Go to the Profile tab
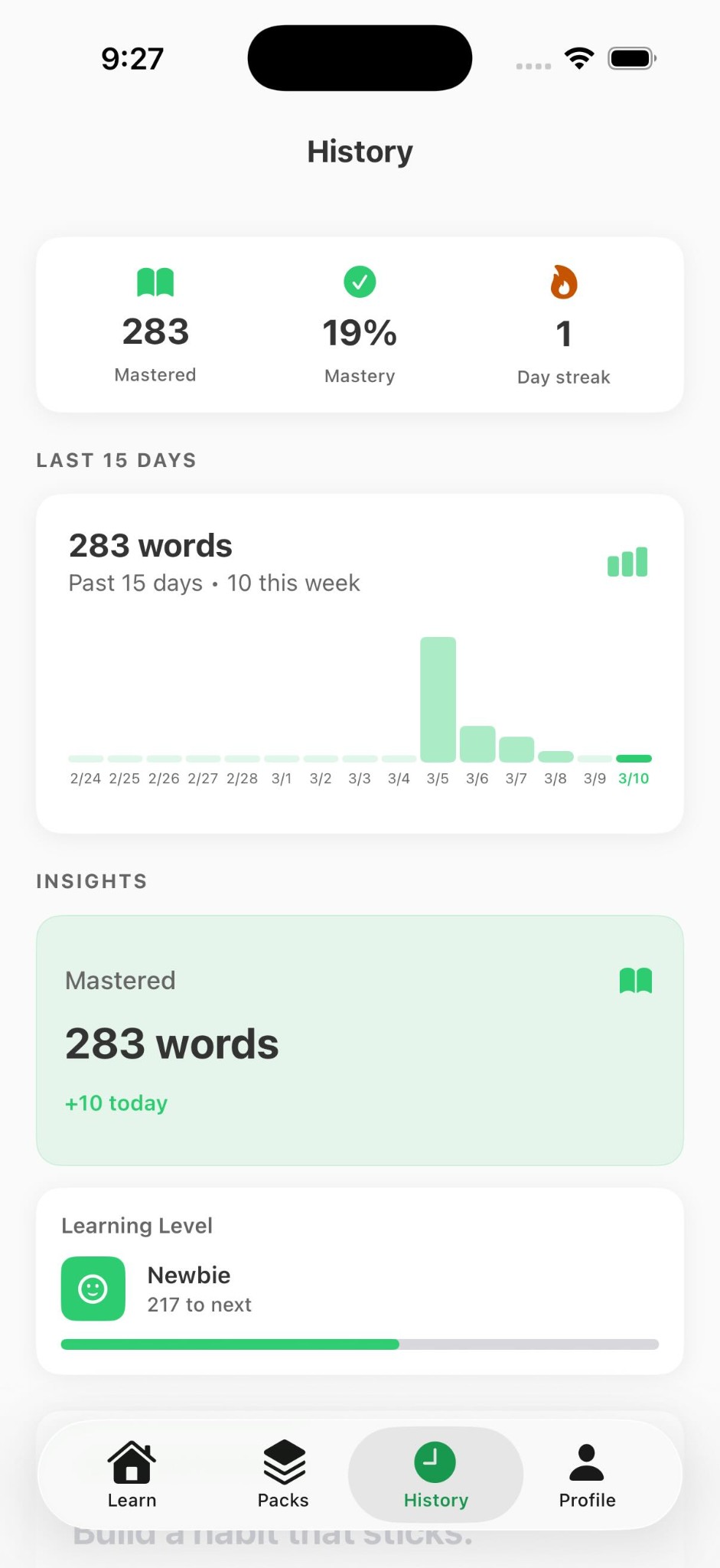 [587, 1475]
